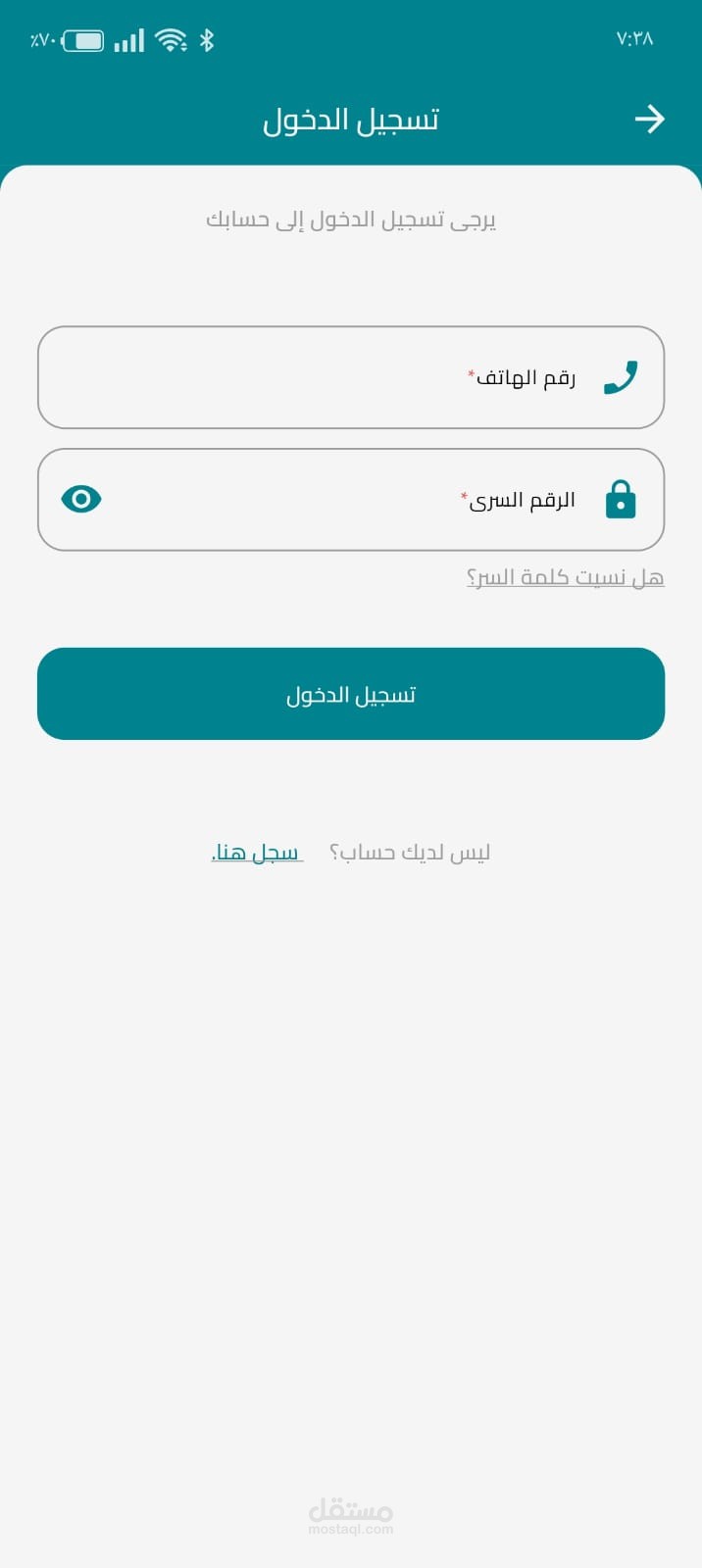Image resolution: width=702 pixels, height=1568 pixels.
Task: Focus the الرقم السري password field
Action: pyautogui.click(x=351, y=500)
